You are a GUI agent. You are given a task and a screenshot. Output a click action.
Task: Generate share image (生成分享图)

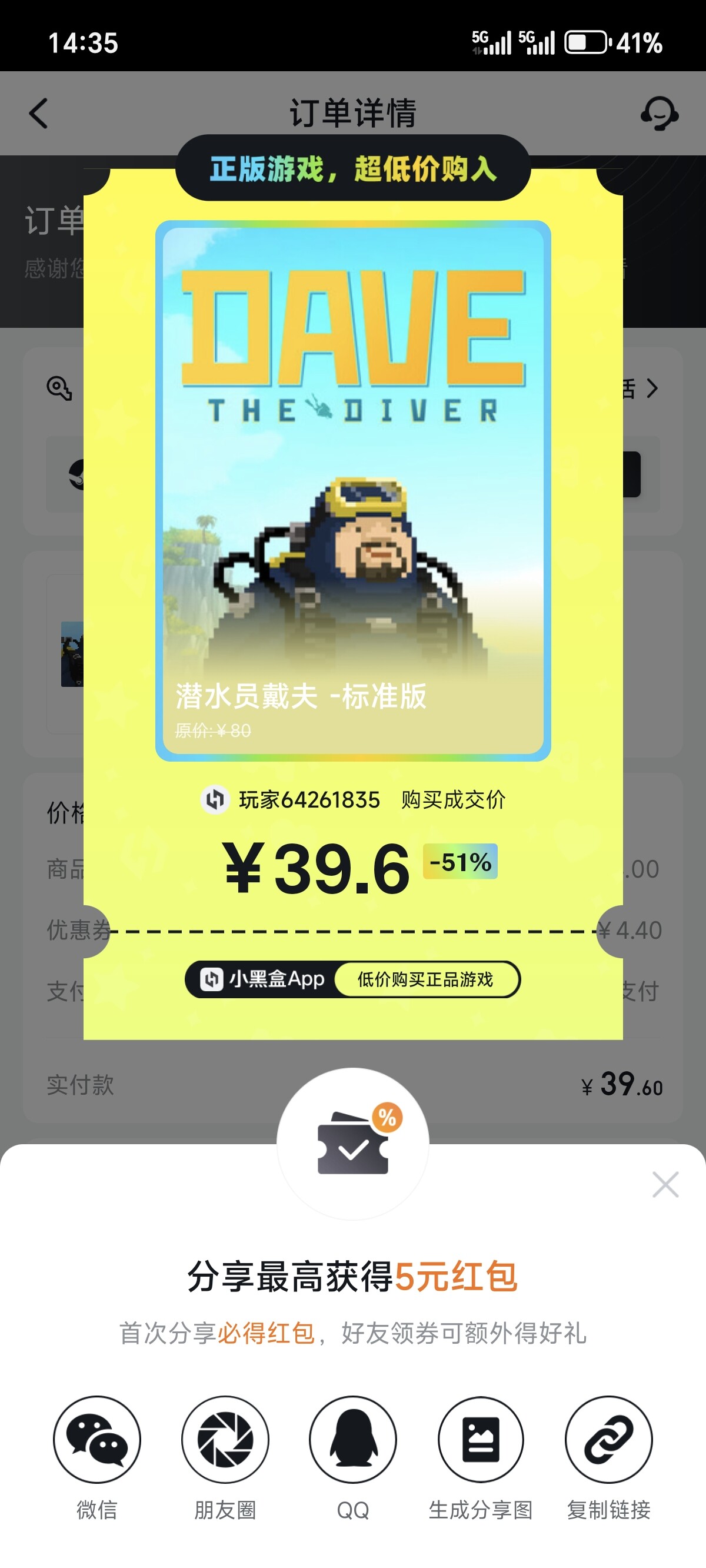tap(481, 1440)
